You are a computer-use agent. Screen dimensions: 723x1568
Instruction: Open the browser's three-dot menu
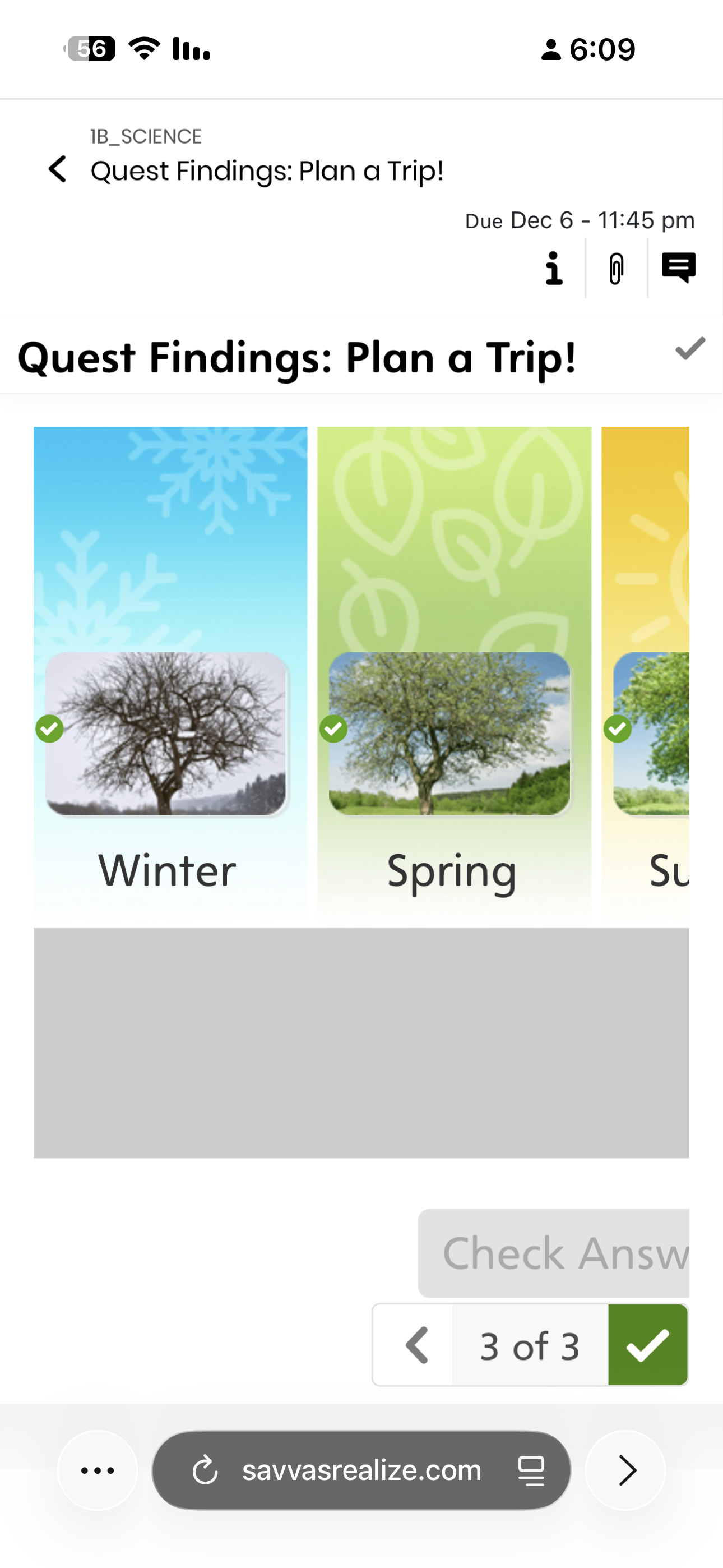(98, 1470)
